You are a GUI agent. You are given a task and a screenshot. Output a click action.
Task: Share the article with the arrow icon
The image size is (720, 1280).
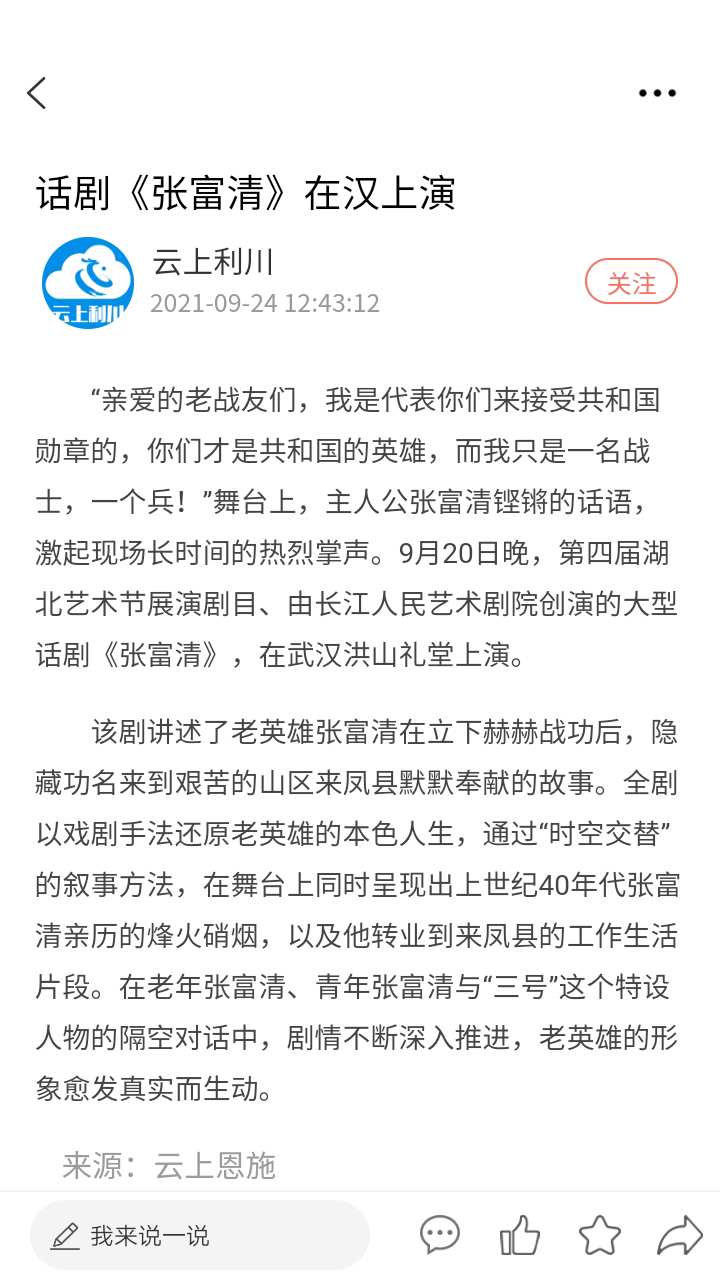click(x=680, y=1235)
